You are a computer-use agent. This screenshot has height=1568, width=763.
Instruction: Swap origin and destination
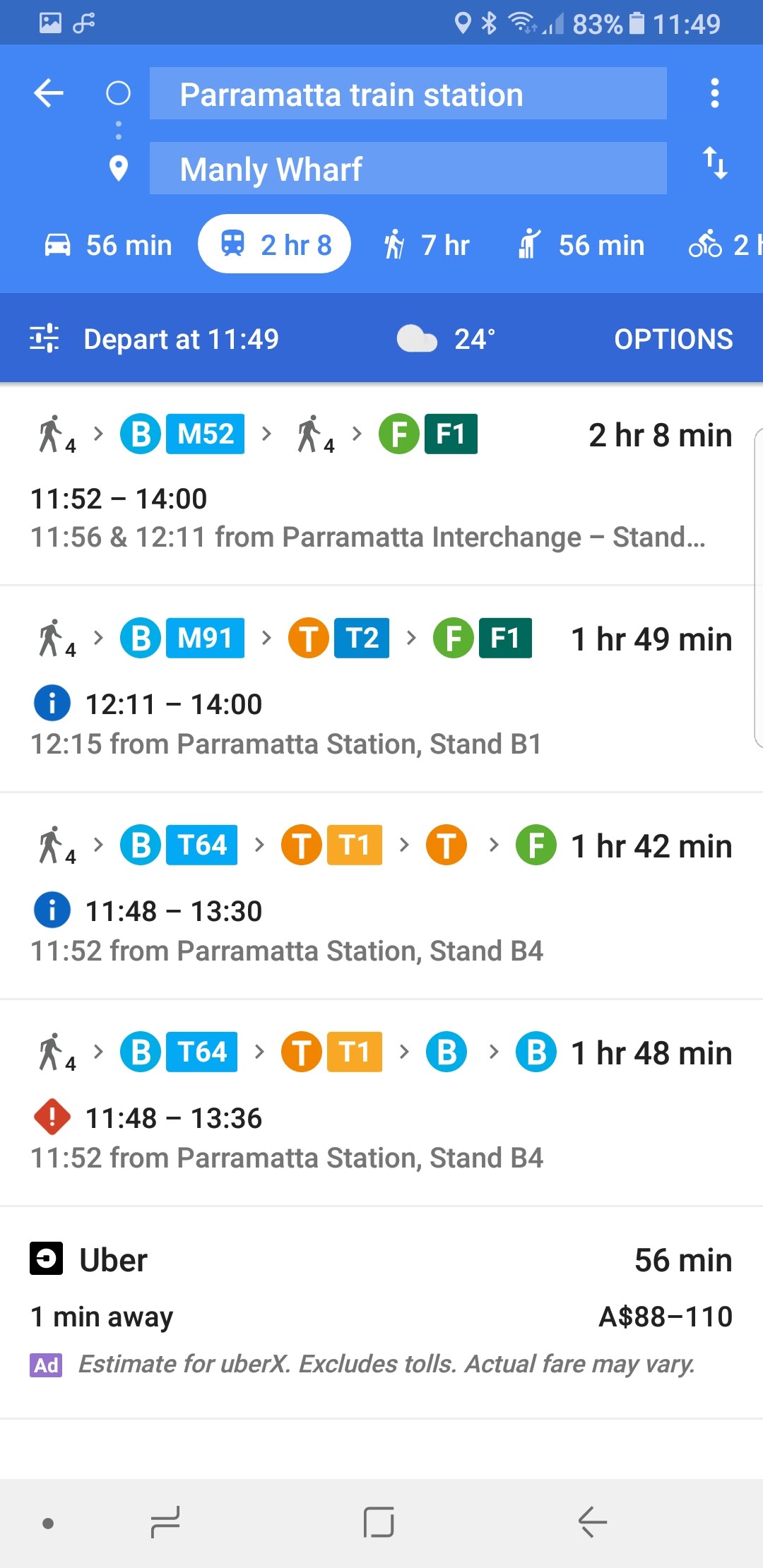pyautogui.click(x=714, y=163)
